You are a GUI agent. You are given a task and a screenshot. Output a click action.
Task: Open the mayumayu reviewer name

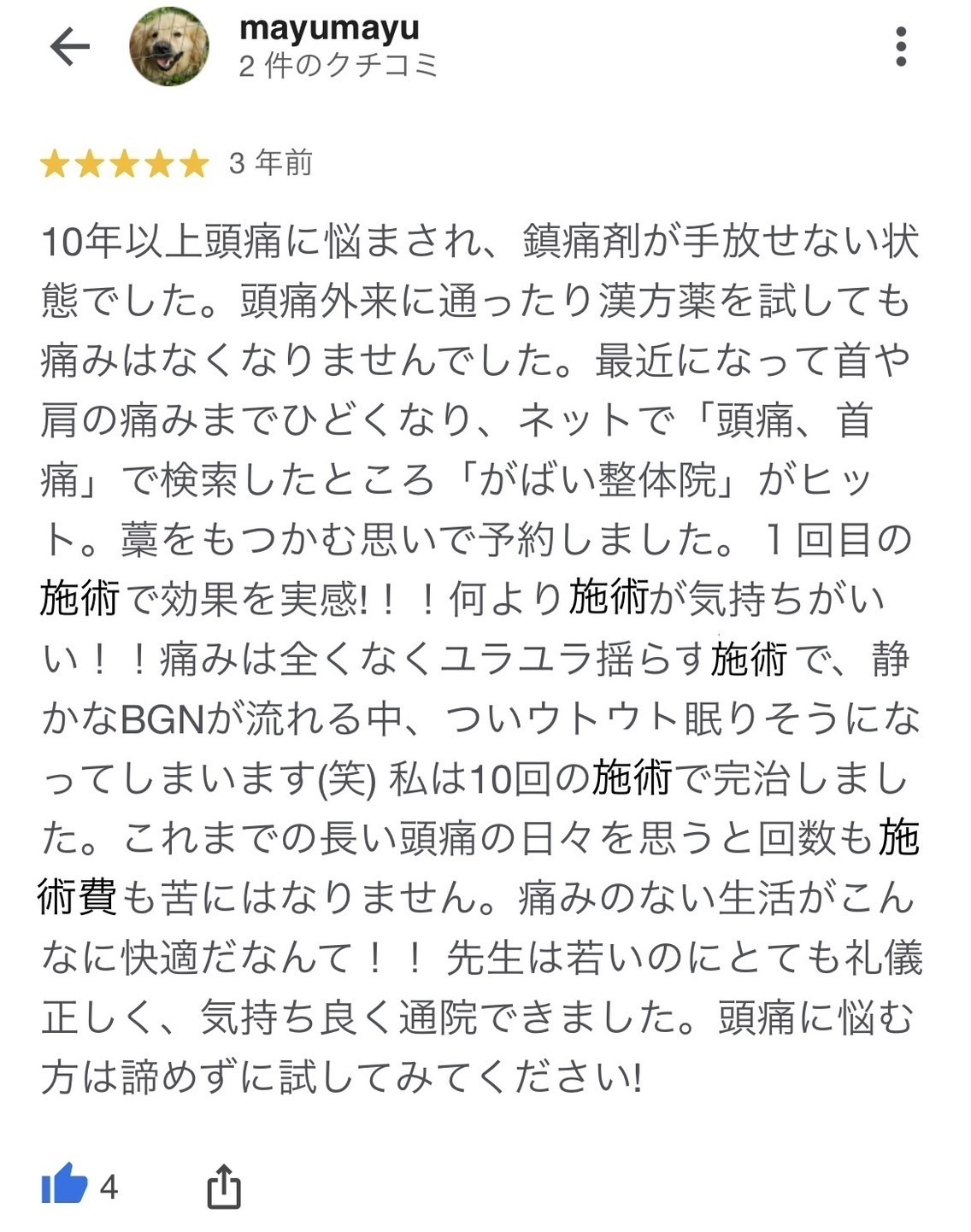[x=329, y=28]
